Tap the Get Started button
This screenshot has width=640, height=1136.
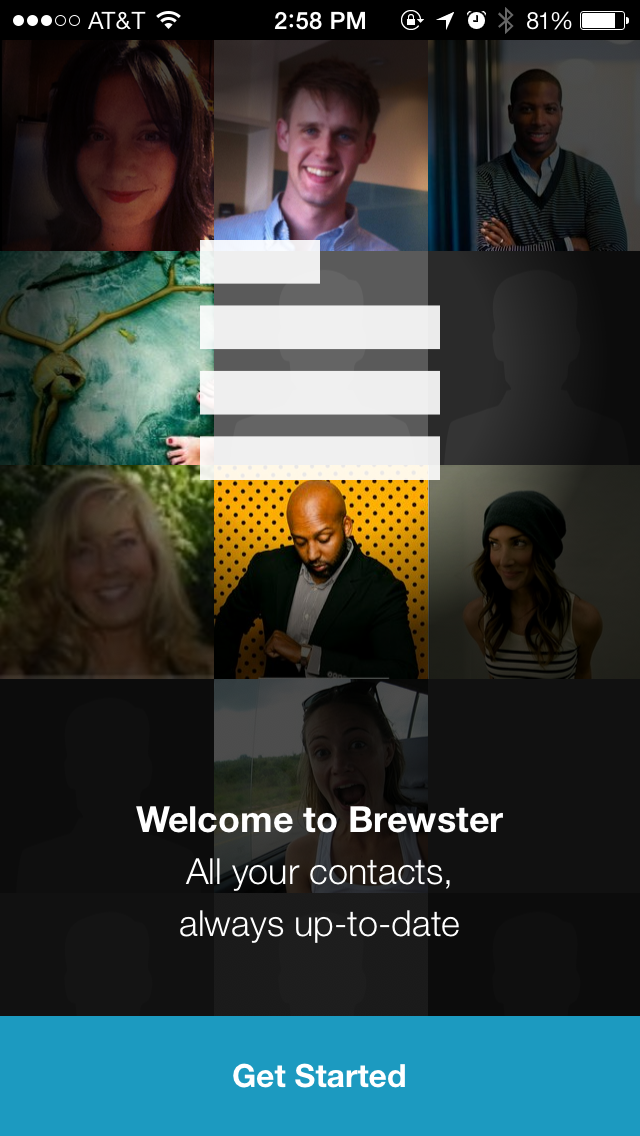320,1076
